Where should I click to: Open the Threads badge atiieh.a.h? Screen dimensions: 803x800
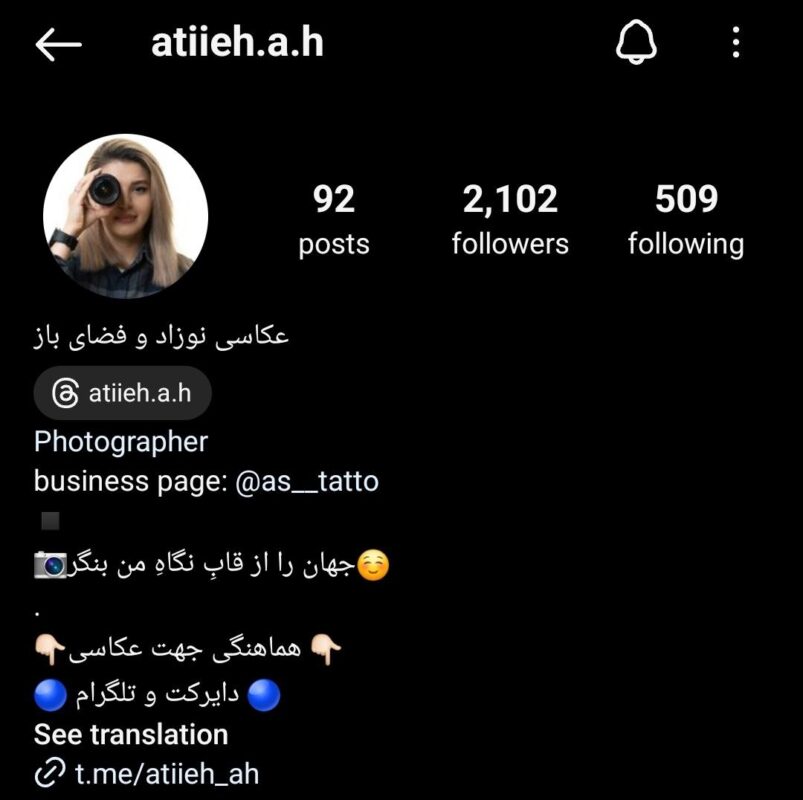coord(123,393)
